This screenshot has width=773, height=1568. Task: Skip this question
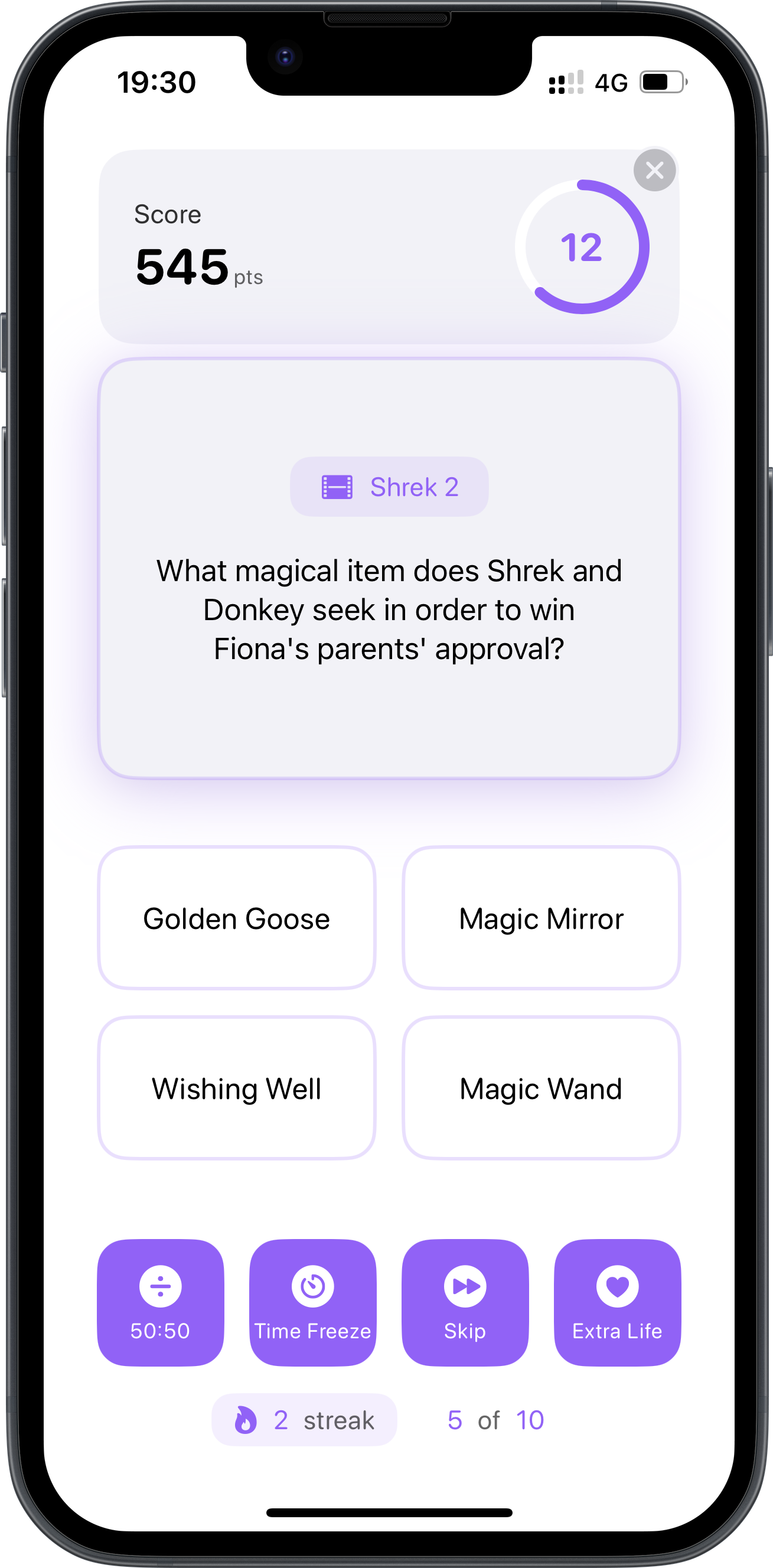(465, 1302)
